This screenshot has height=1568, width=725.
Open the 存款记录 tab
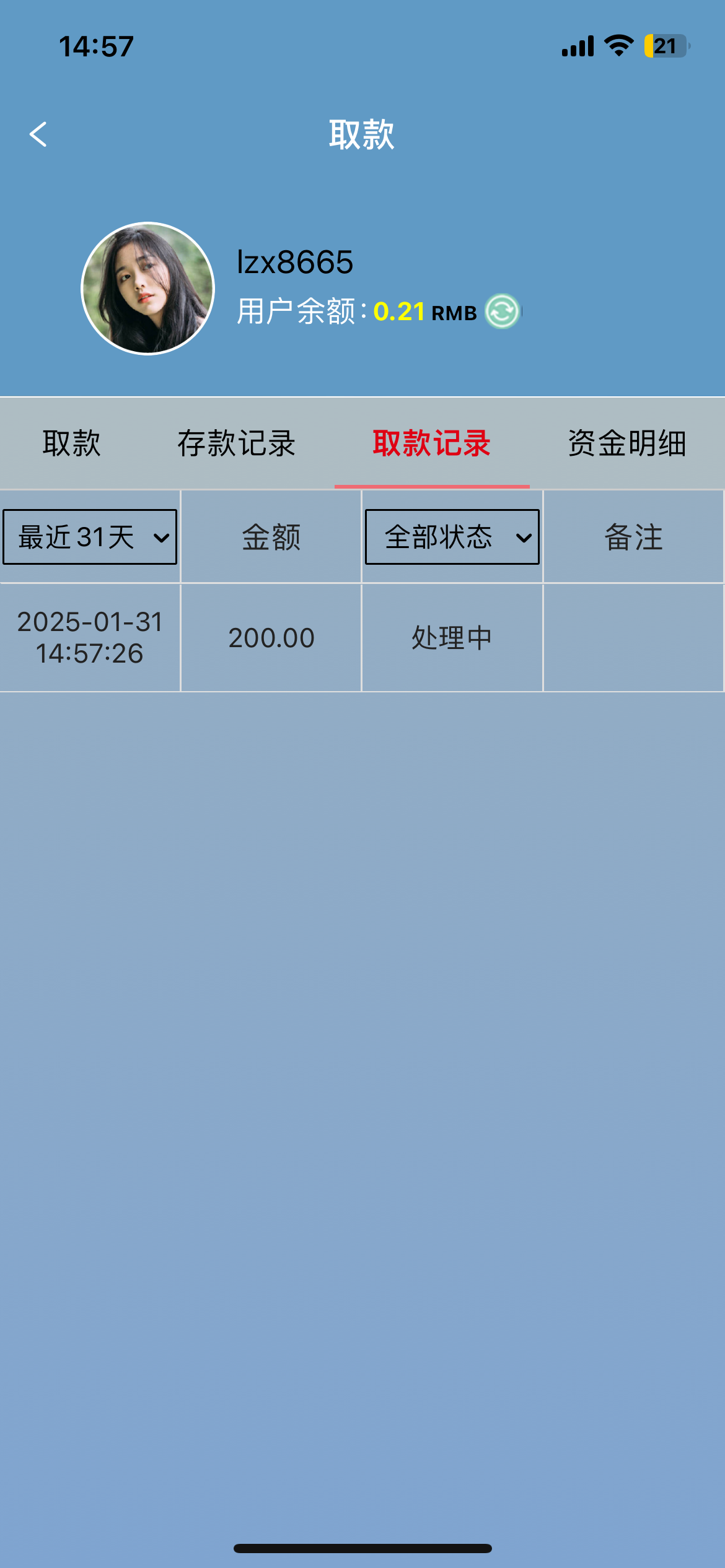(x=237, y=443)
